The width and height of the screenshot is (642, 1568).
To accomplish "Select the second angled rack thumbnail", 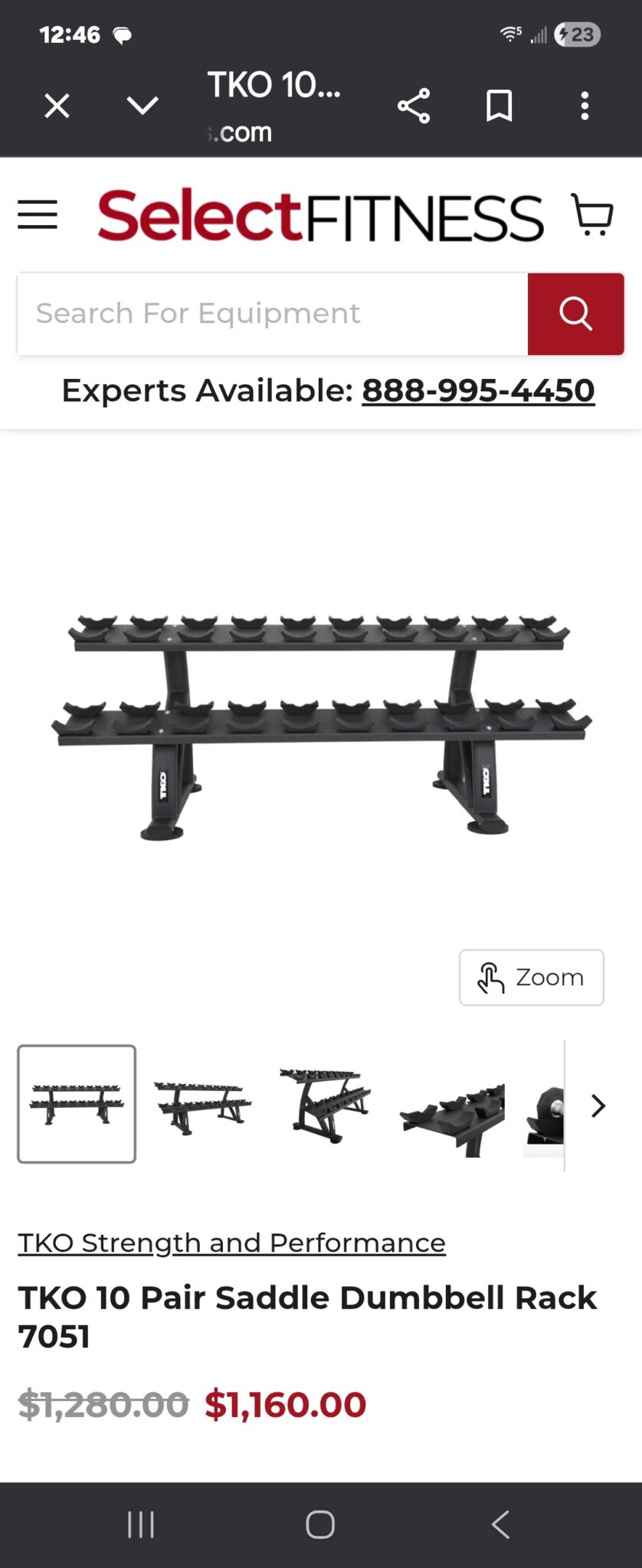I will click(202, 1106).
